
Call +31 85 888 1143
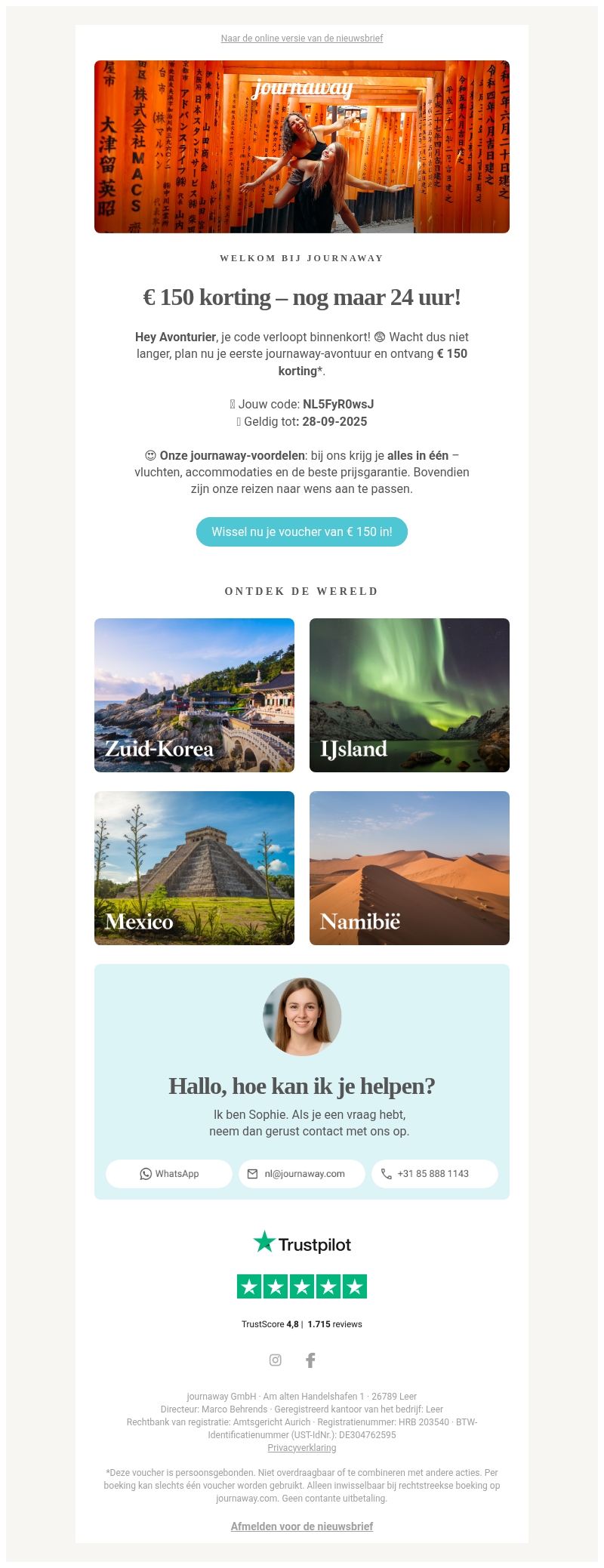tap(434, 1173)
